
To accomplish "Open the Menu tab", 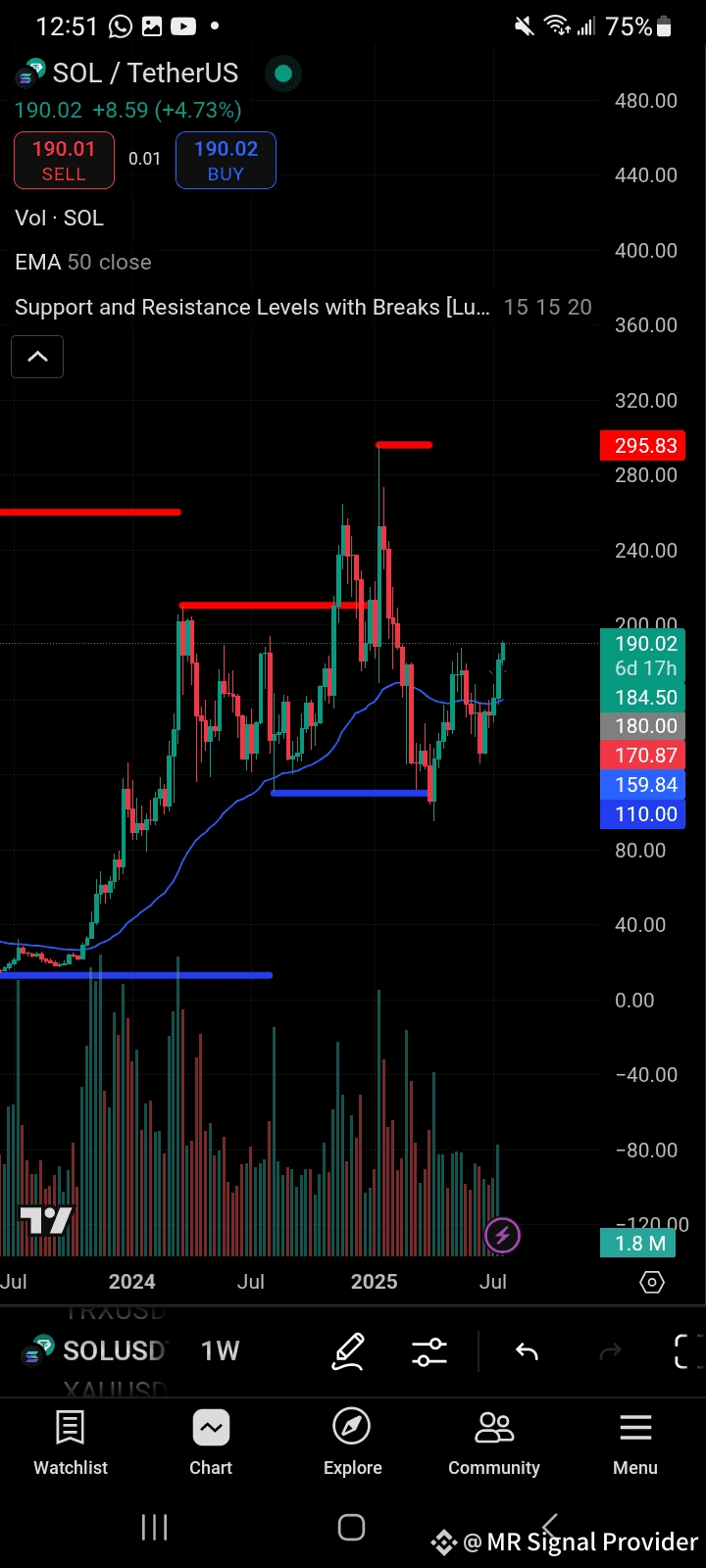I will pyautogui.click(x=635, y=1443).
